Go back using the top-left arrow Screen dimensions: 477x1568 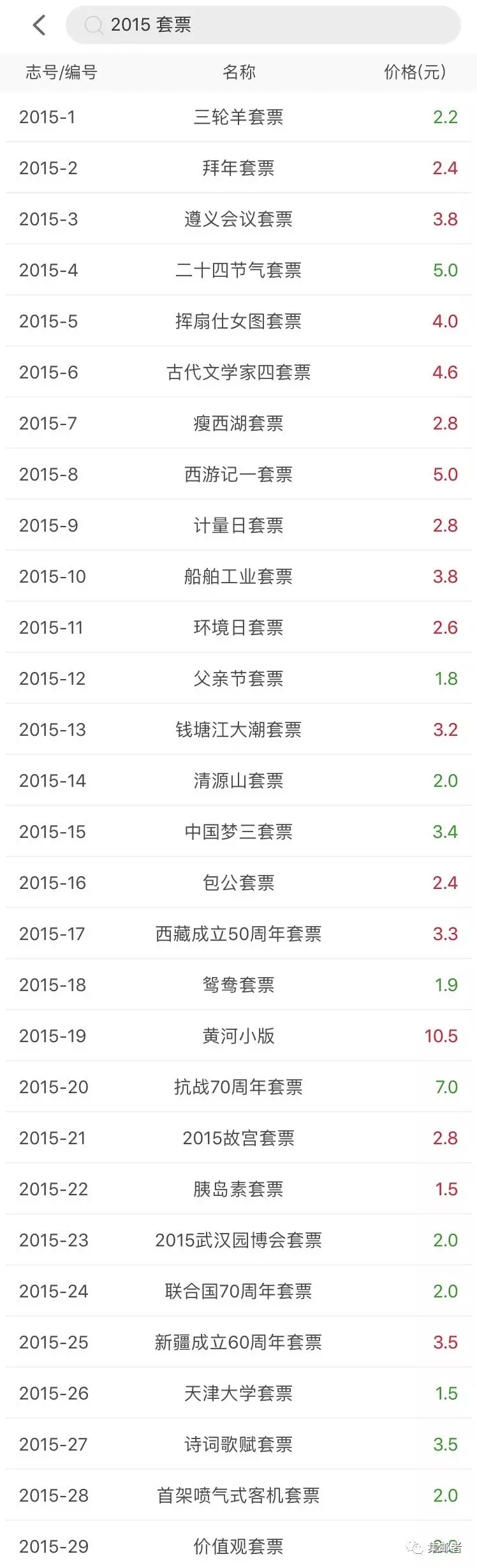pyautogui.click(x=39, y=25)
